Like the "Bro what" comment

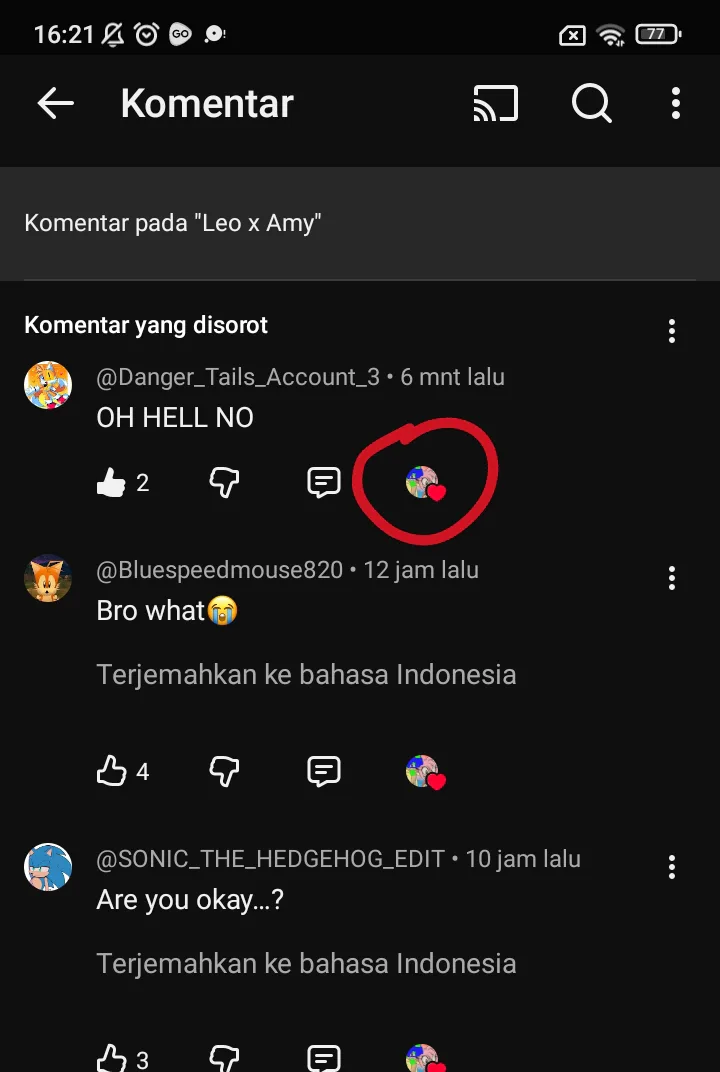point(111,771)
